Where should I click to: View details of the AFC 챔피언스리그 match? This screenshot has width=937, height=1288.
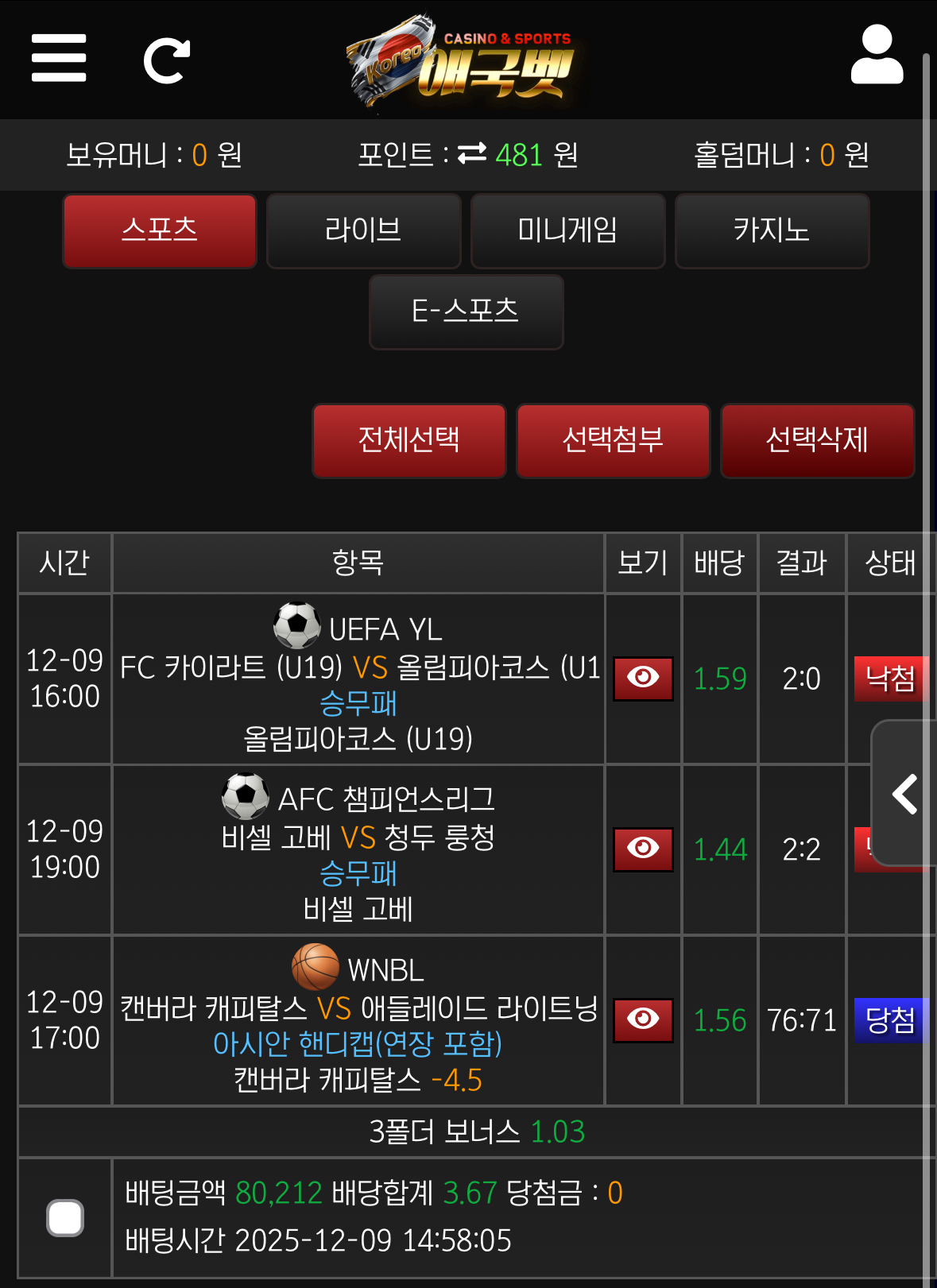click(643, 849)
